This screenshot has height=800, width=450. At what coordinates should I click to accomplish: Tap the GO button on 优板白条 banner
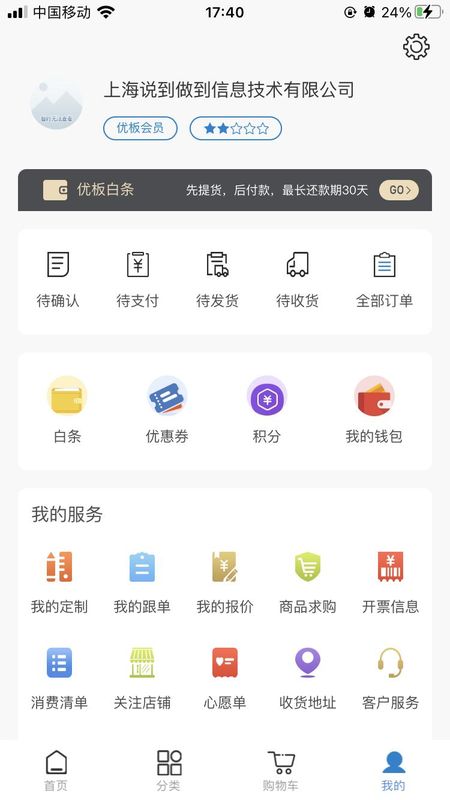398,190
